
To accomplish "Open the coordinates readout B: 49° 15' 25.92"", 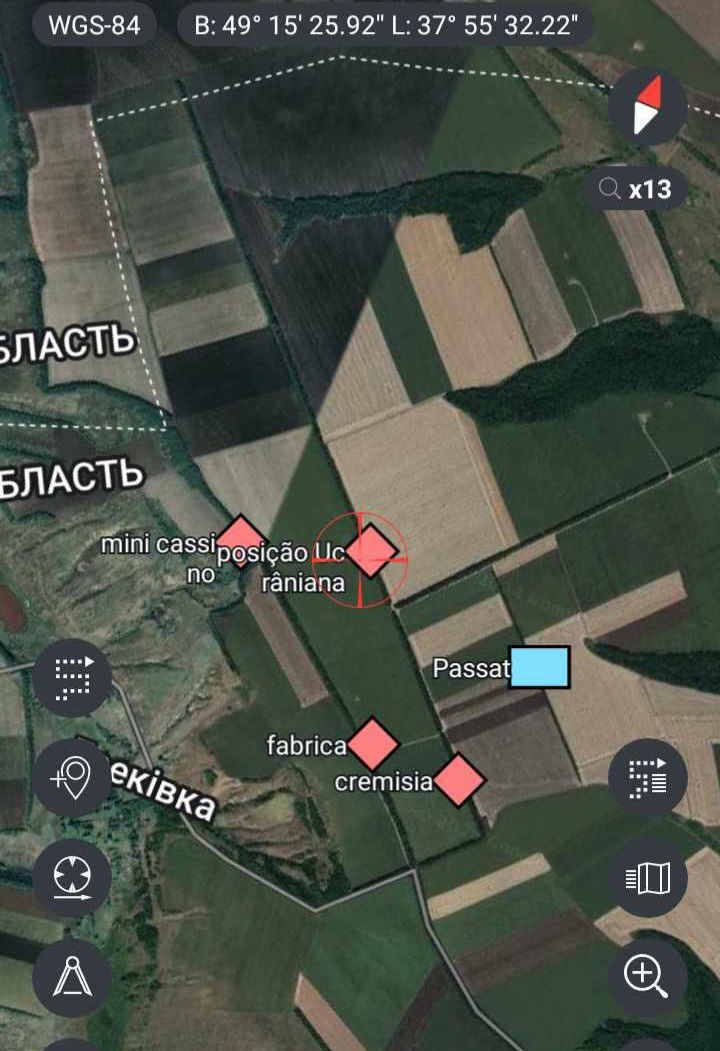I will [x=386, y=25].
